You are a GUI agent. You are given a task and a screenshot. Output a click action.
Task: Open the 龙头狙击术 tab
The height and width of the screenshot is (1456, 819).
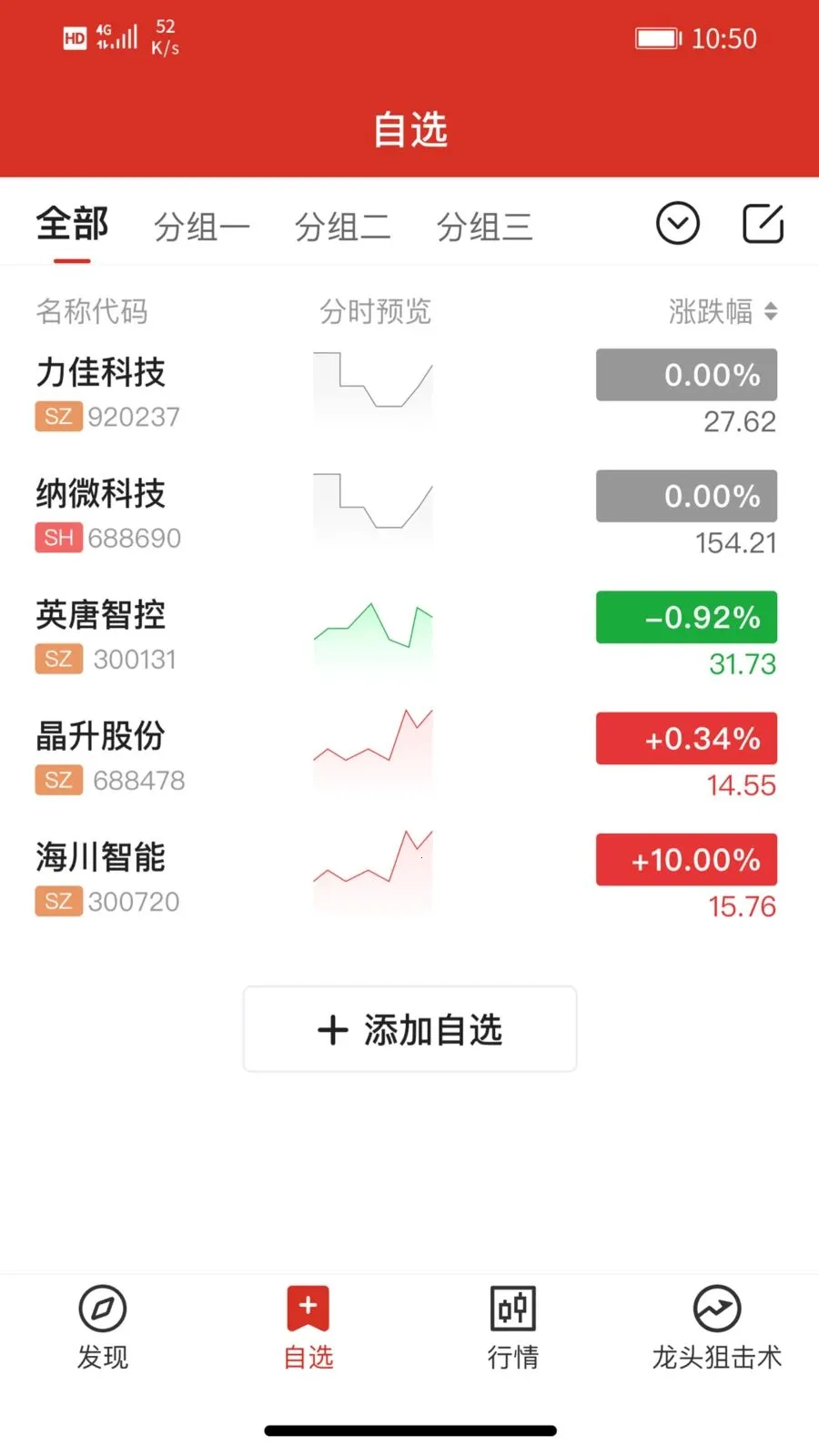pos(717,1328)
